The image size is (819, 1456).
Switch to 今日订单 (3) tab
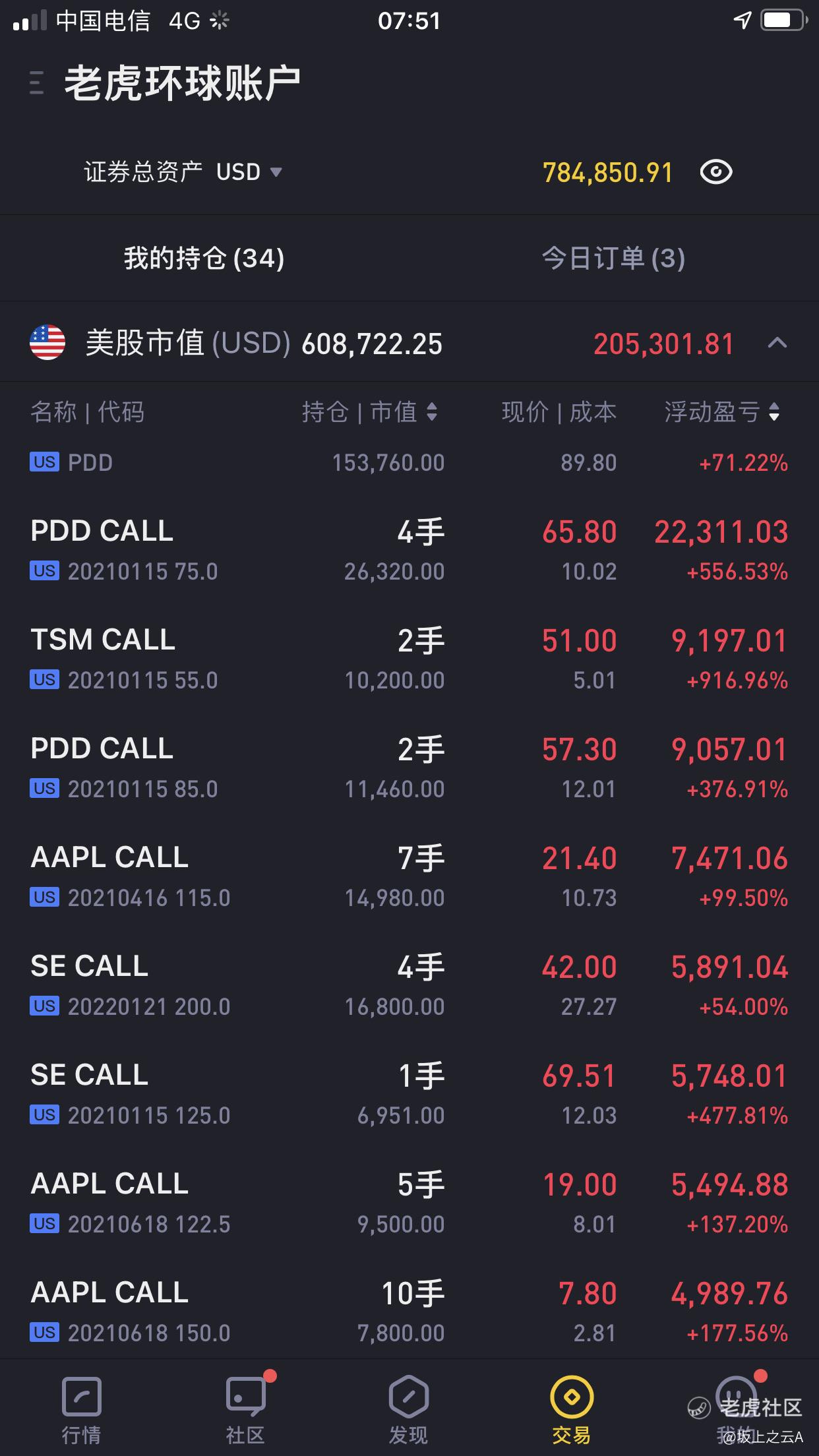click(x=613, y=258)
